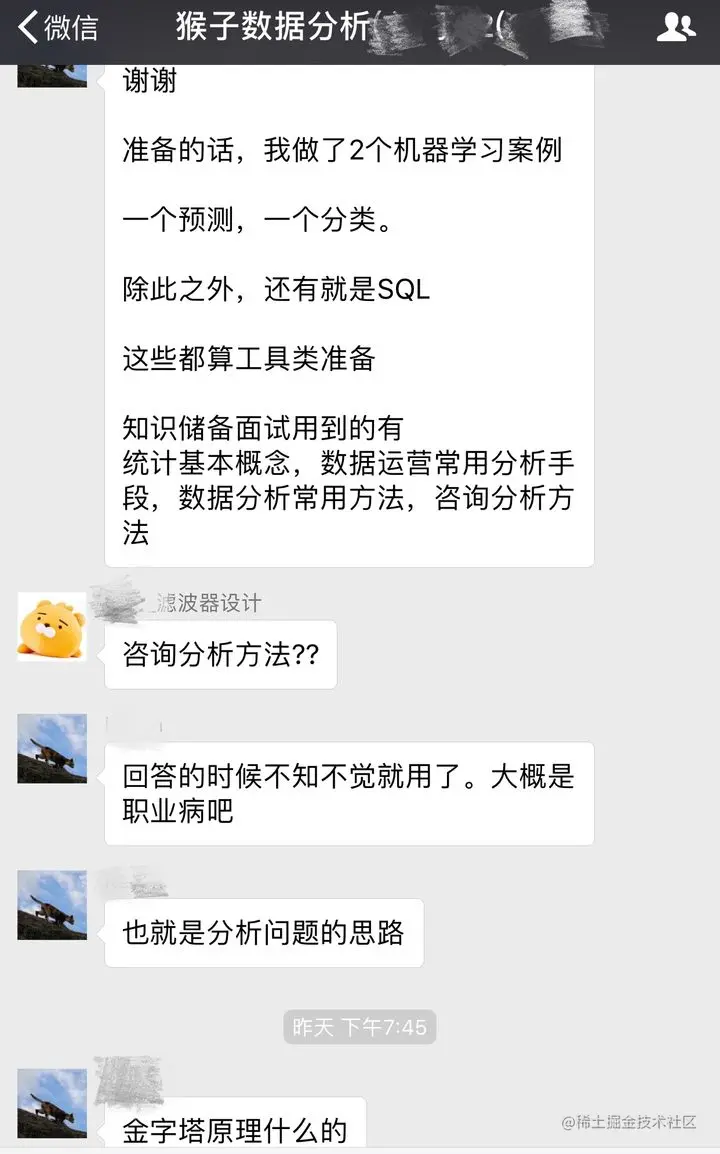Viewport: 720px width, 1154px height.
Task: Open the group members info icon
Action: tap(675, 28)
